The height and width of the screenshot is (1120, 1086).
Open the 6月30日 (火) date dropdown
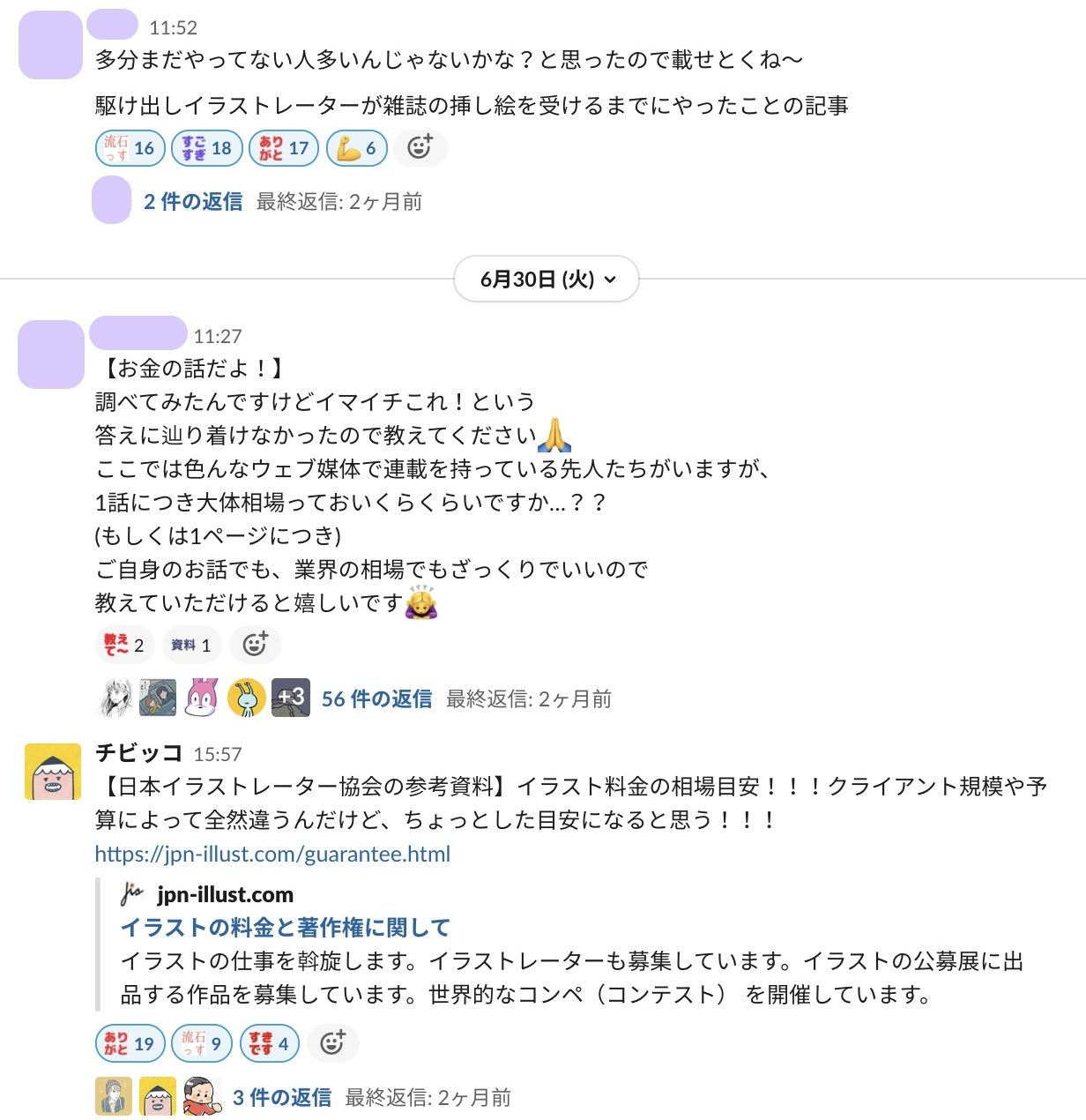tap(546, 280)
